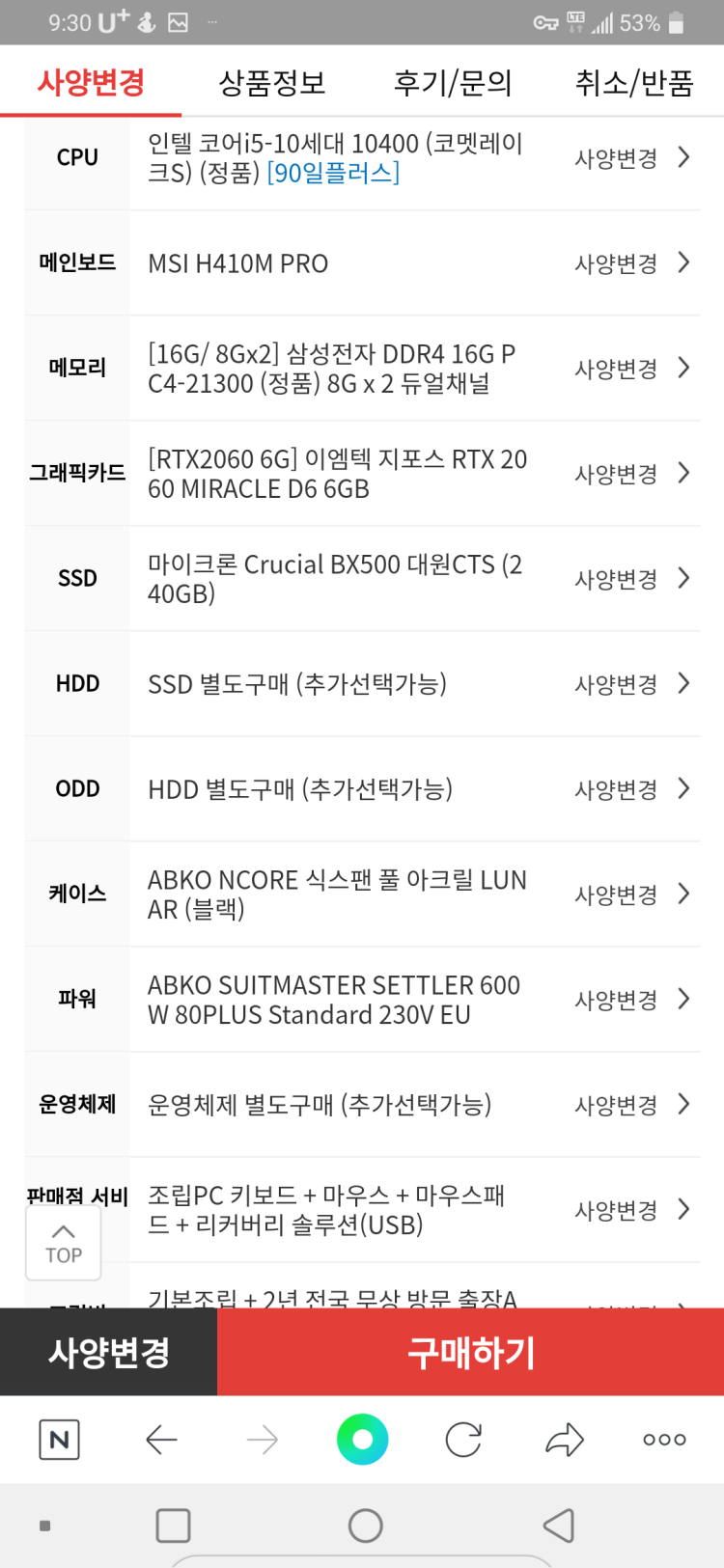Open the SSD 사양변경 row

[x=631, y=579]
